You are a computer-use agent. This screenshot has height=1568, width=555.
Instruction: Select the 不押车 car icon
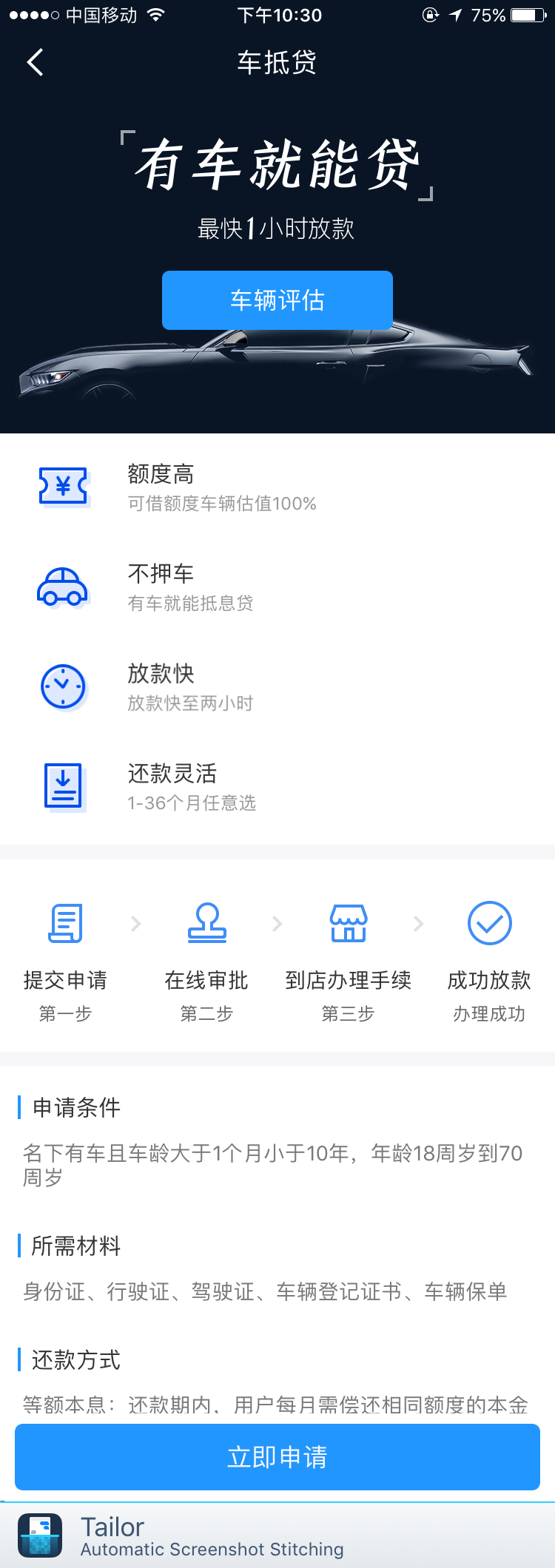tap(64, 587)
